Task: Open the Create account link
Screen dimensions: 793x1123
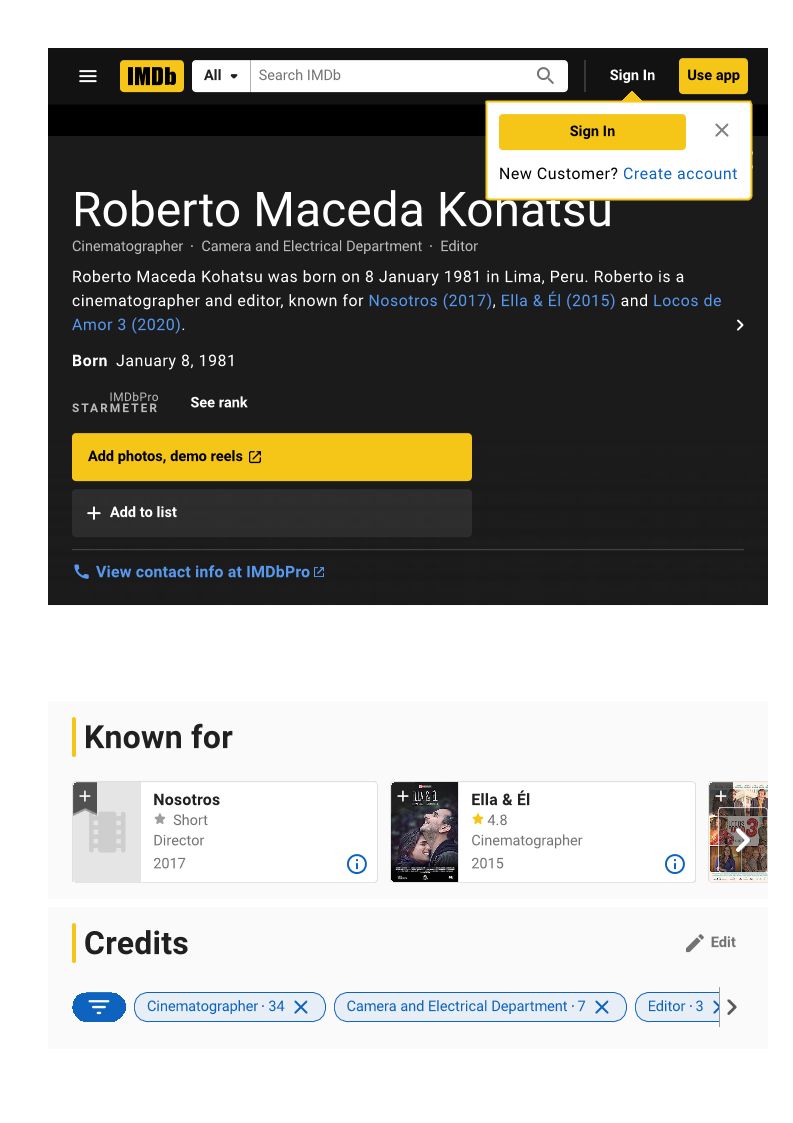Action: (x=680, y=174)
